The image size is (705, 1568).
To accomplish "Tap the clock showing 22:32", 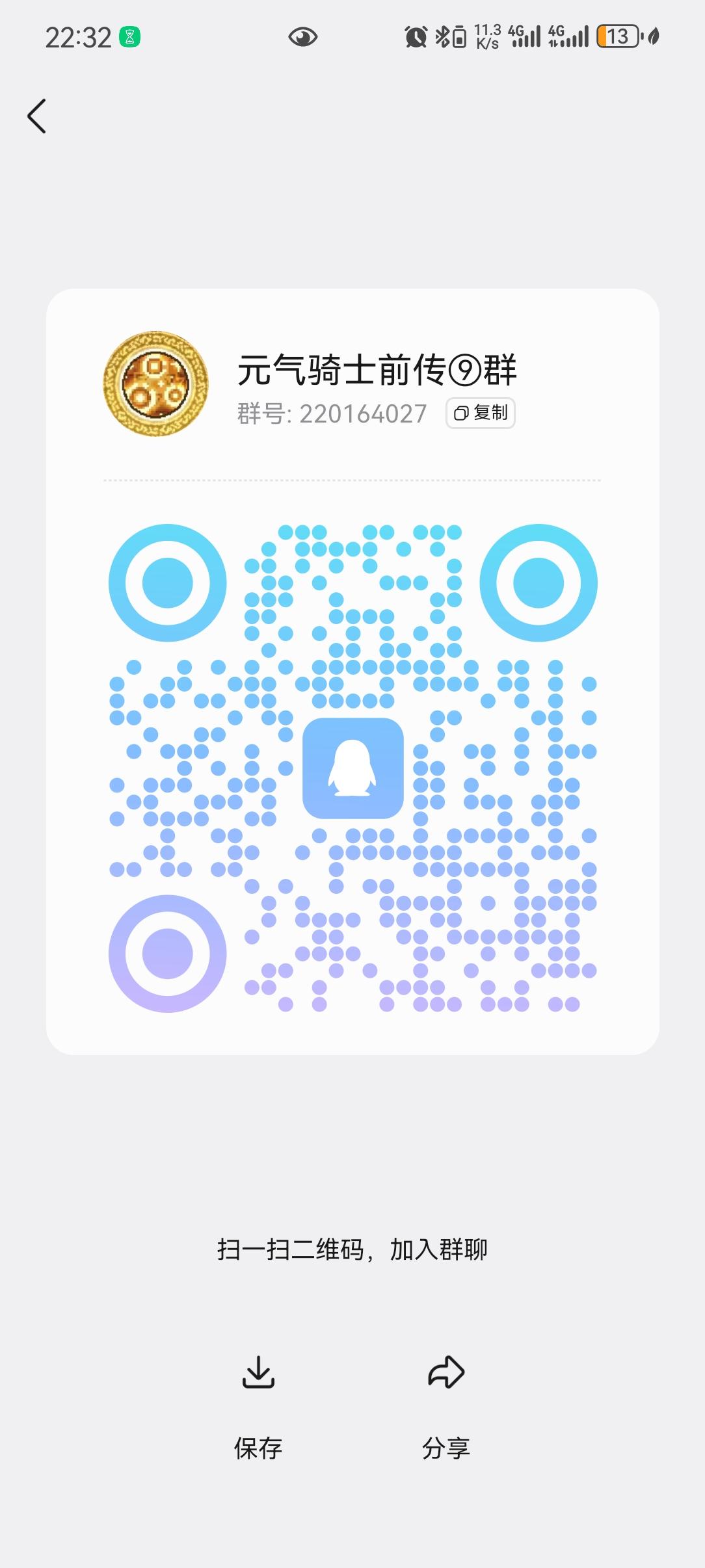I will 78,37.
